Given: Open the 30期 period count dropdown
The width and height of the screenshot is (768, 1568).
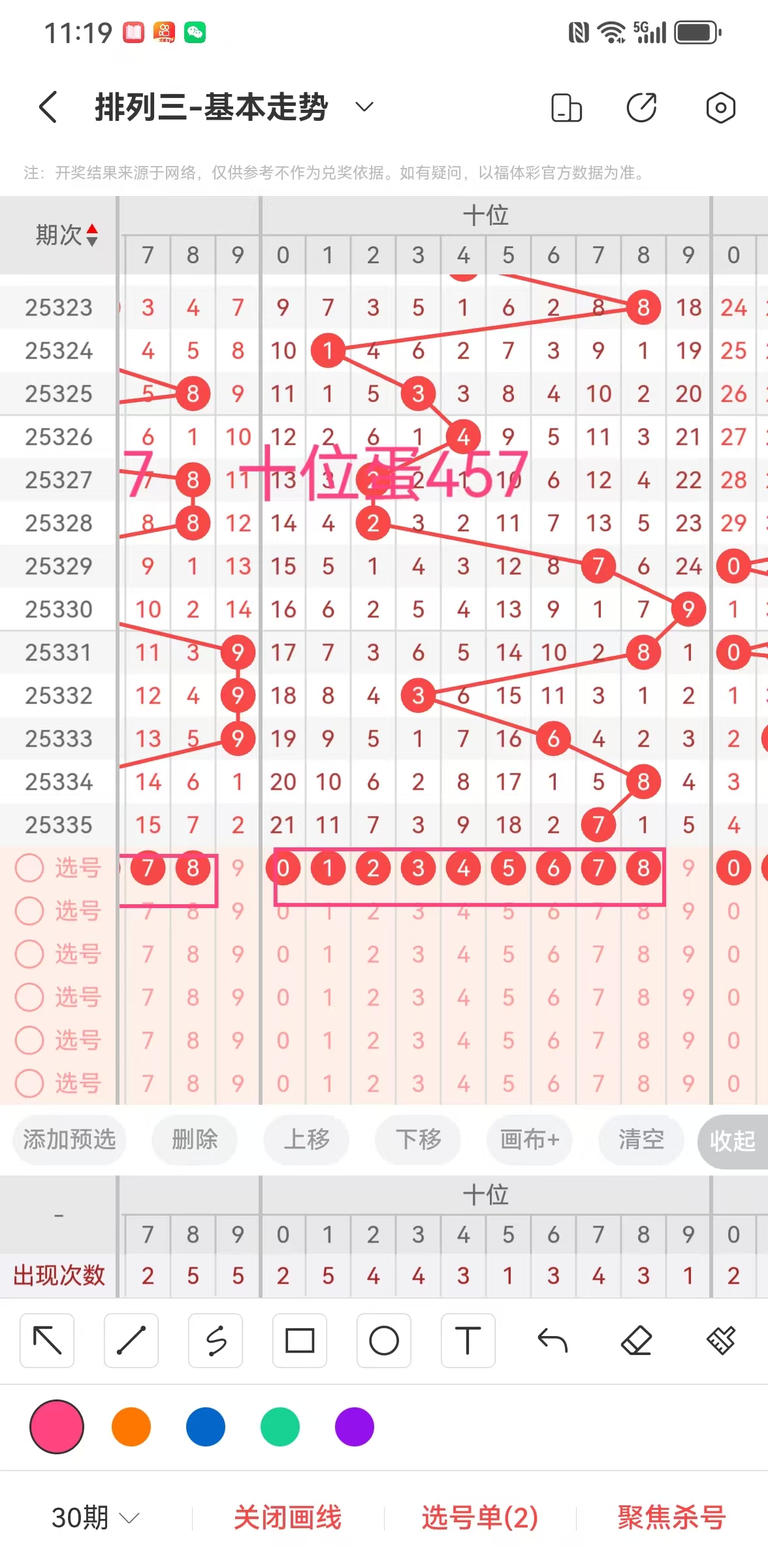Looking at the screenshot, I should tap(95, 1517).
